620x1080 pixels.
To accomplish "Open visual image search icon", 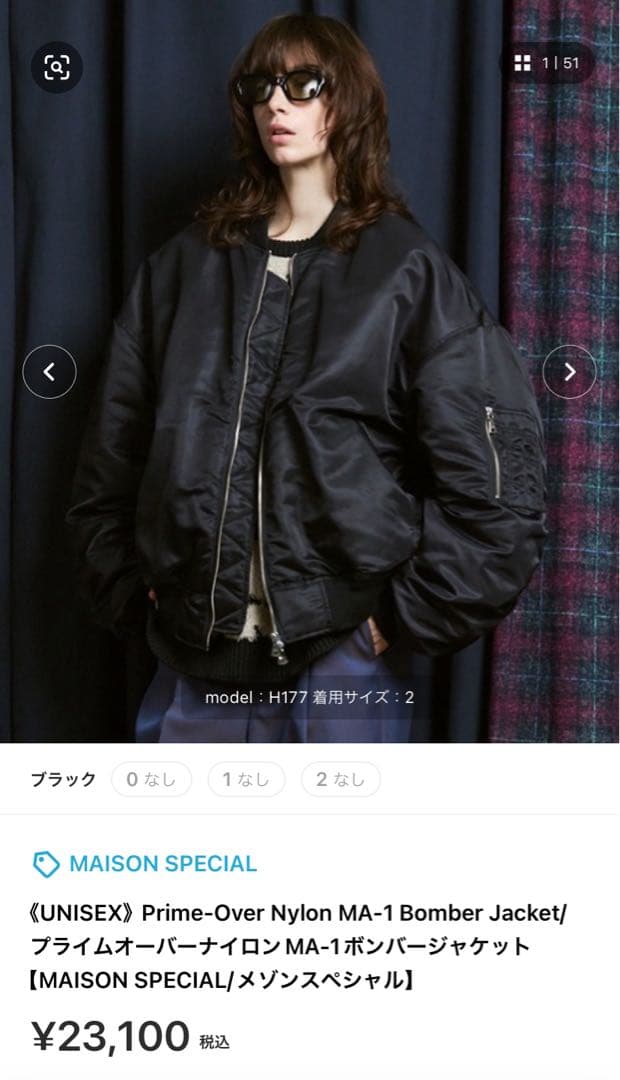I will (57, 67).
